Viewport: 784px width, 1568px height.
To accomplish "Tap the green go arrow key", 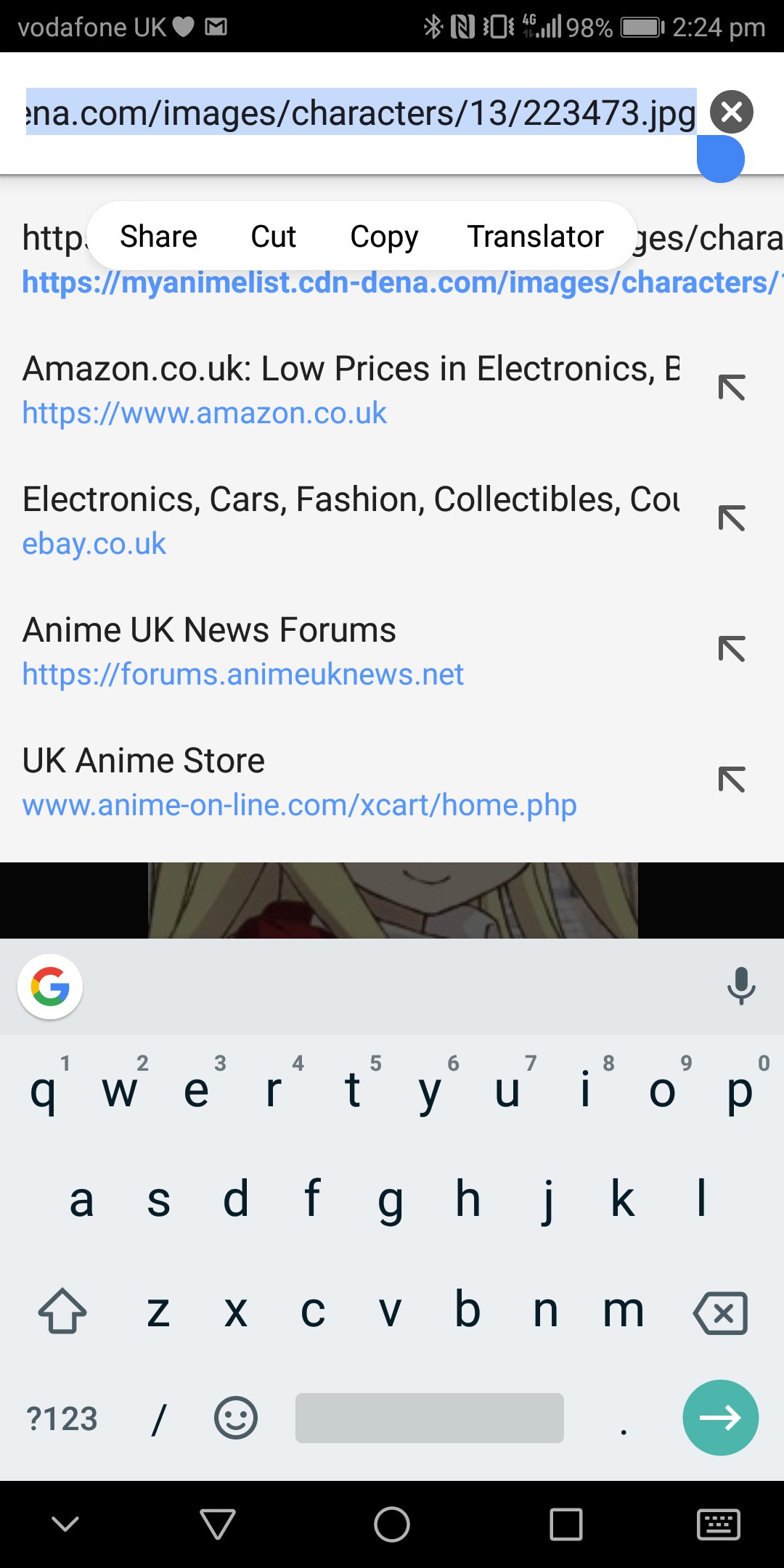I will pyautogui.click(x=720, y=1417).
